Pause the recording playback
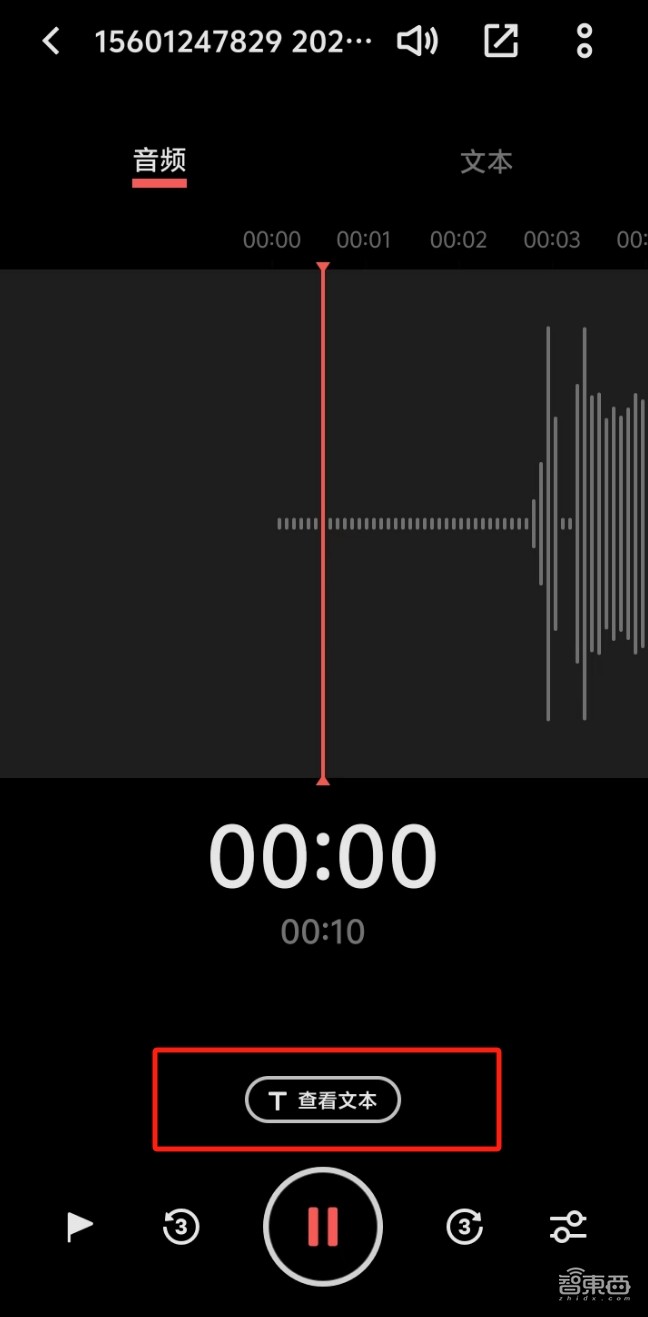The image size is (648, 1317). (323, 1226)
